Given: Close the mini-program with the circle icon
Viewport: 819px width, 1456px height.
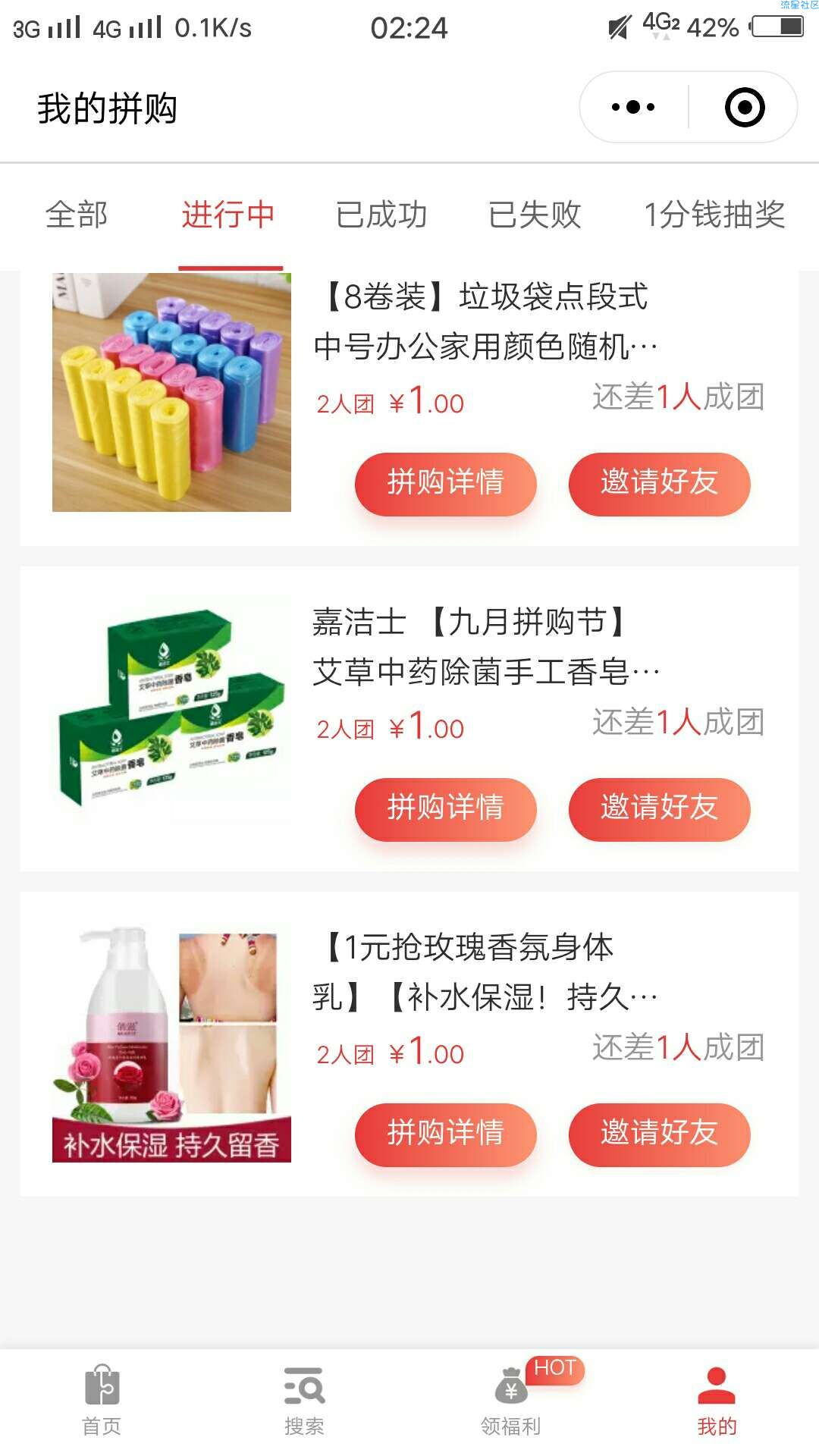Looking at the screenshot, I should pos(745,107).
